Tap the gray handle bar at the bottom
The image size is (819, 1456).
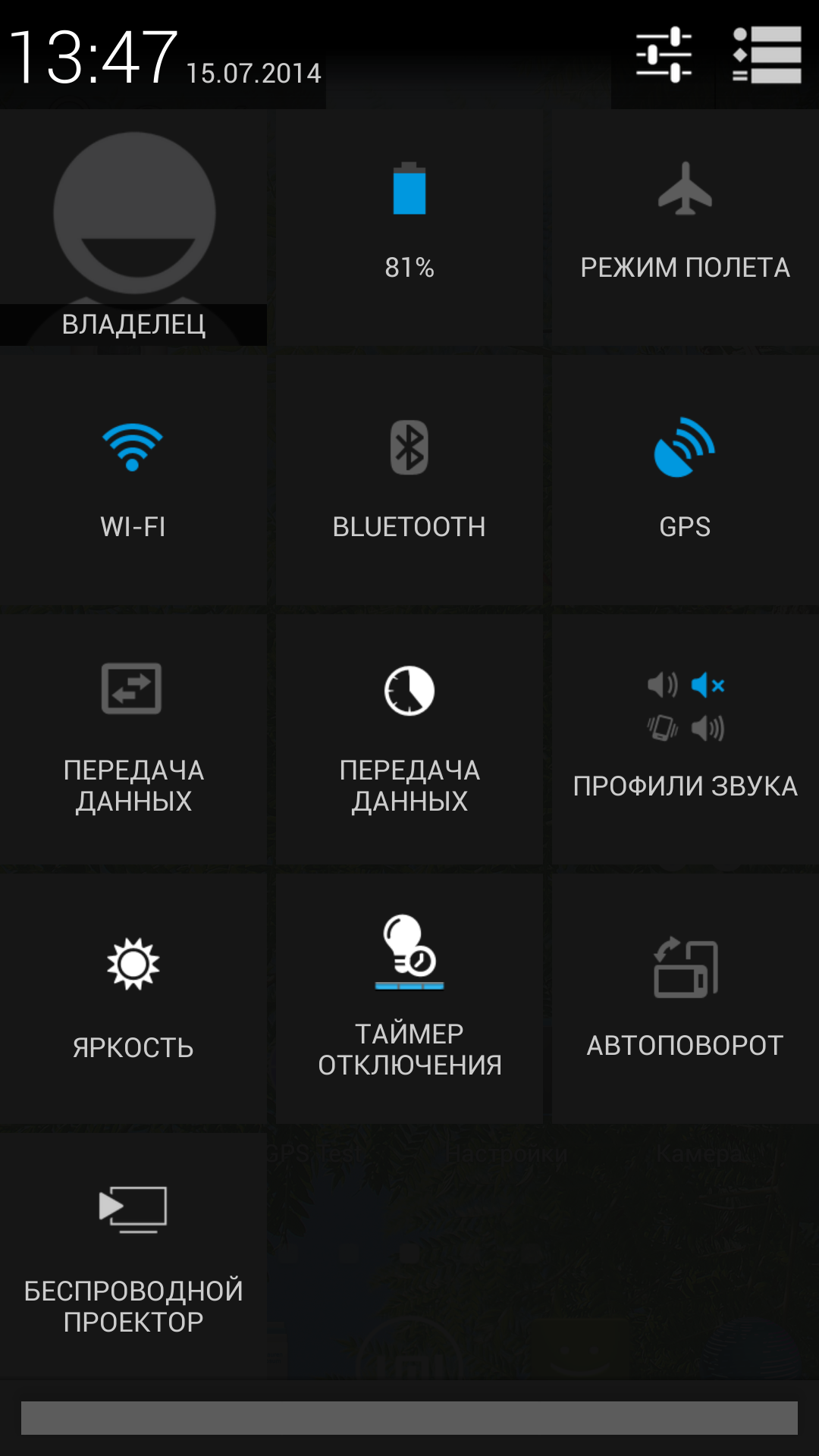409,1417
